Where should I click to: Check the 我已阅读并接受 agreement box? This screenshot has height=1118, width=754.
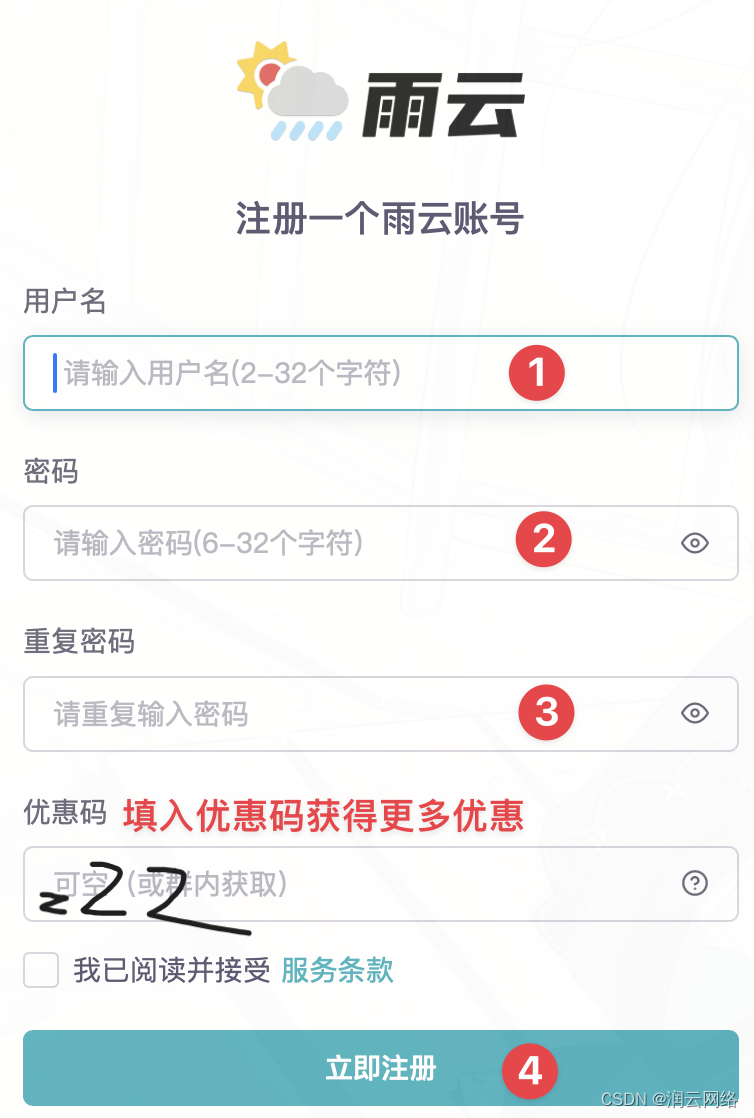41,970
